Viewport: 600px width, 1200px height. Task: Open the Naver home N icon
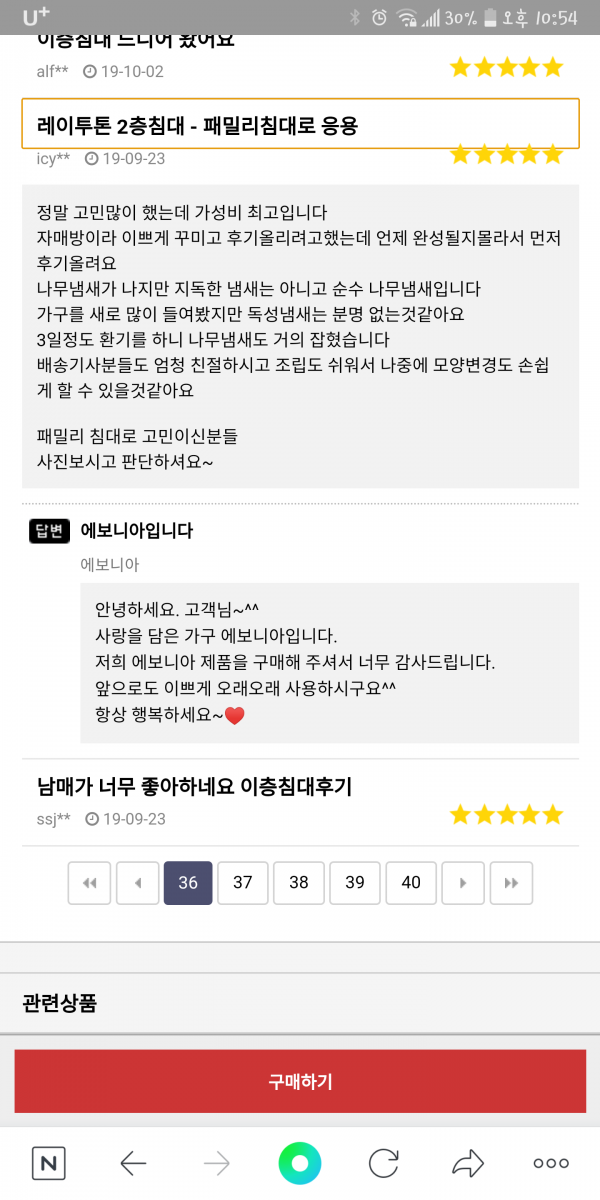[x=48, y=1163]
